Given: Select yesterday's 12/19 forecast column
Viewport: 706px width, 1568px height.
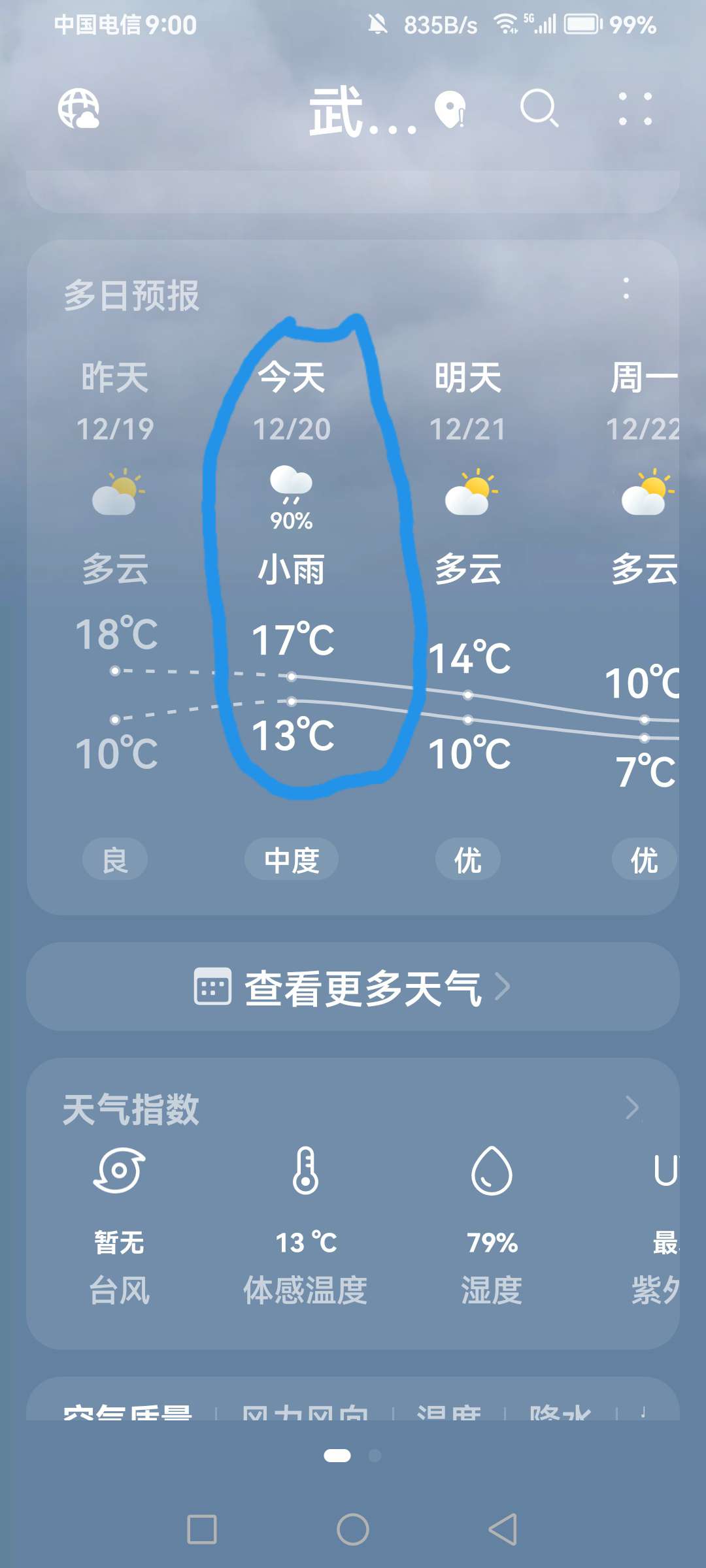Looking at the screenshot, I should 115,562.
